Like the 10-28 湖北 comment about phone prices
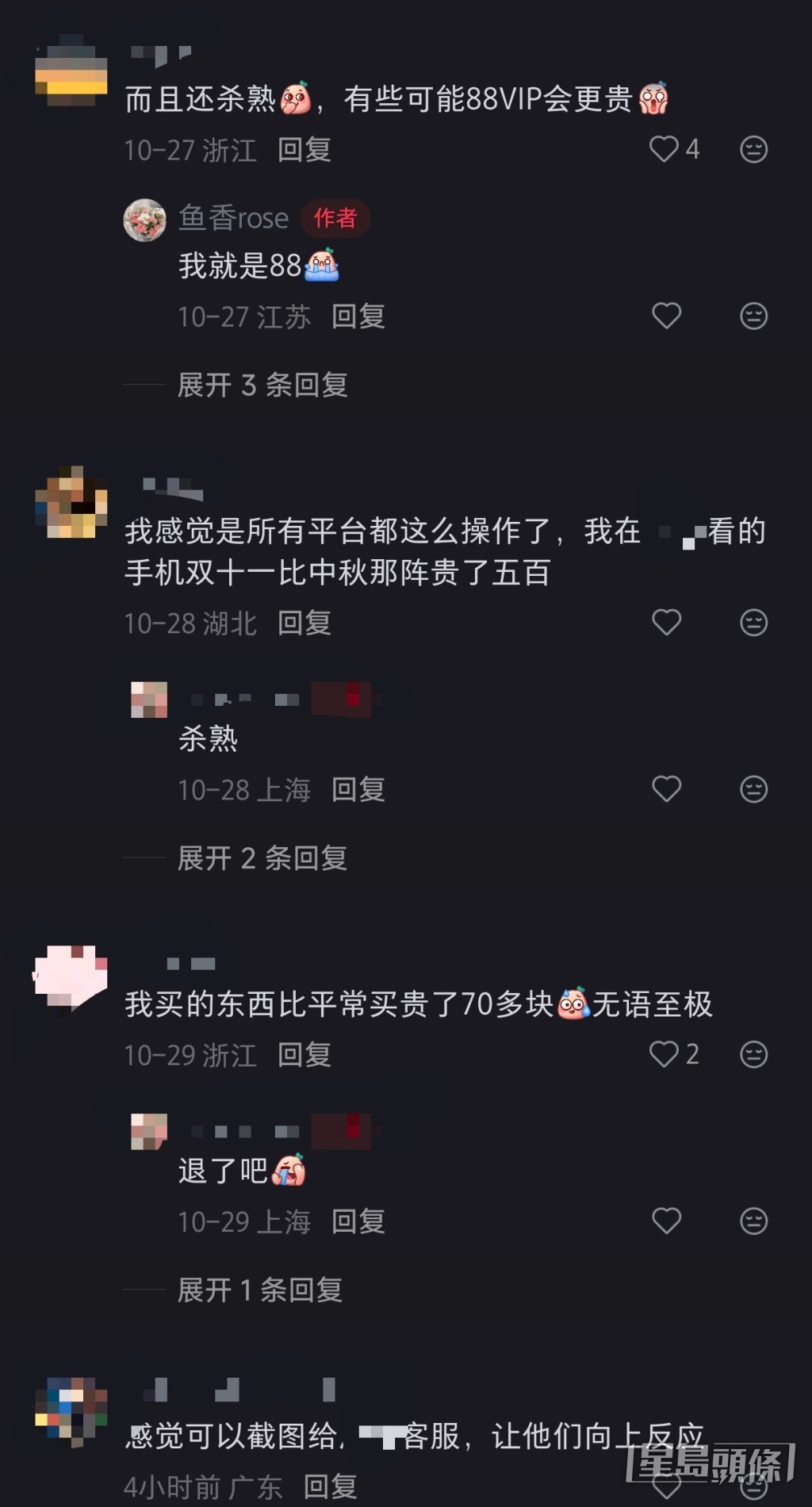The height and width of the screenshot is (1507, 812). [666, 622]
